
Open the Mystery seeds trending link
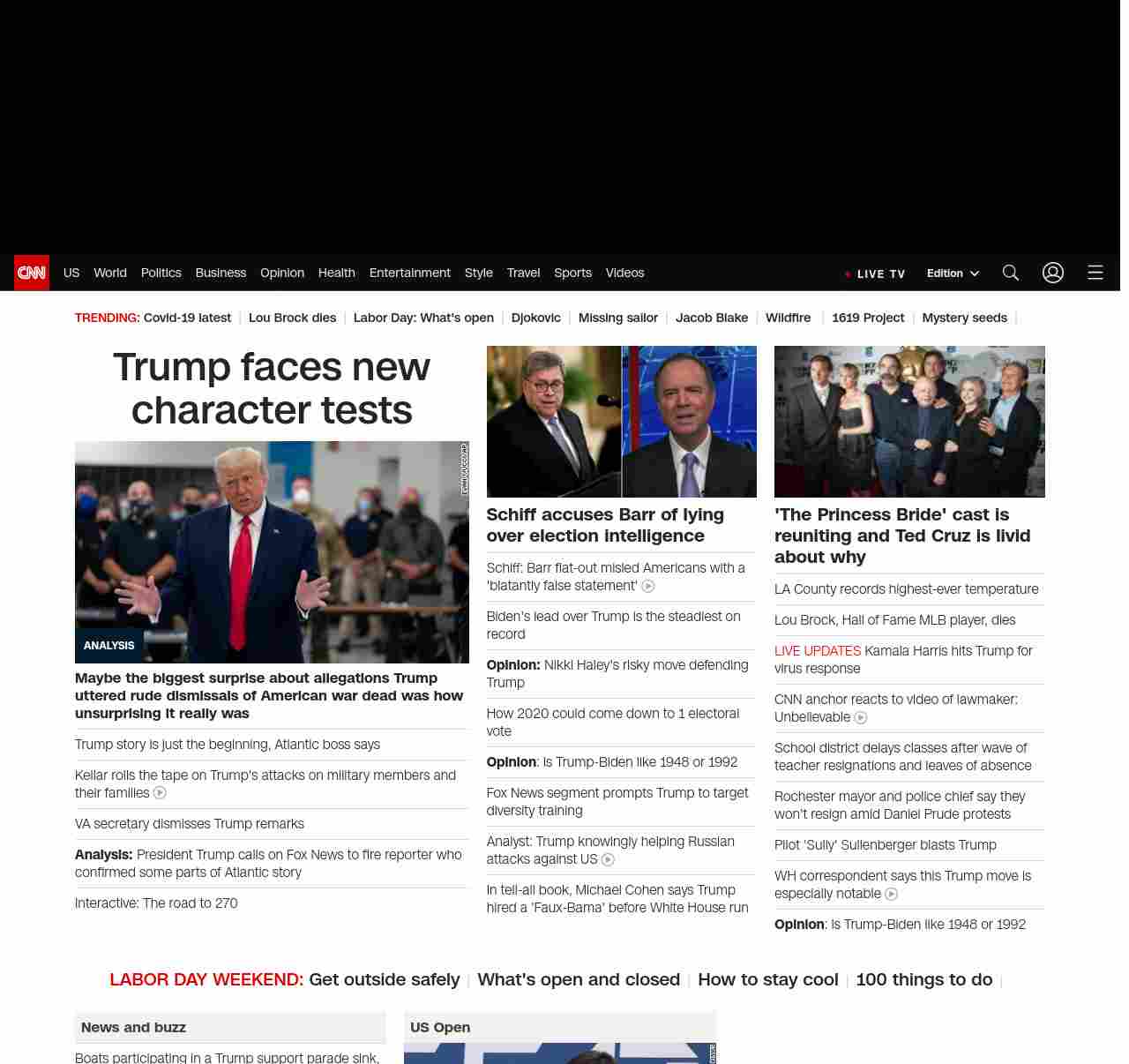coord(964,318)
